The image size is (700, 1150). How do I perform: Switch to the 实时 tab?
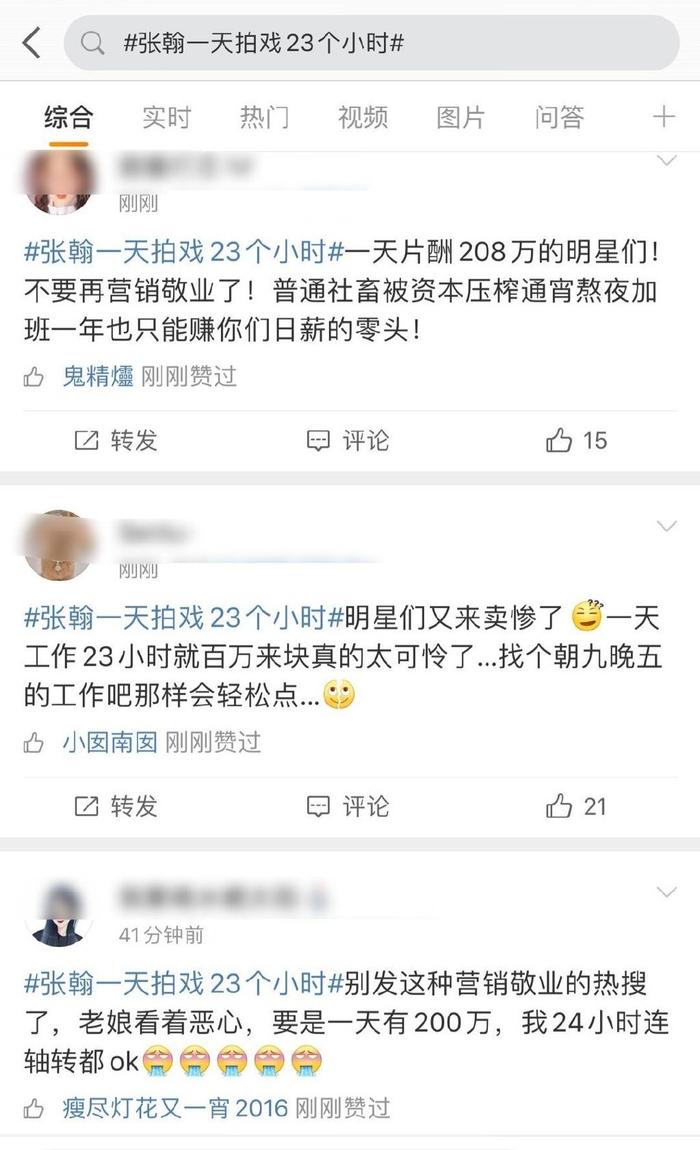coord(167,117)
